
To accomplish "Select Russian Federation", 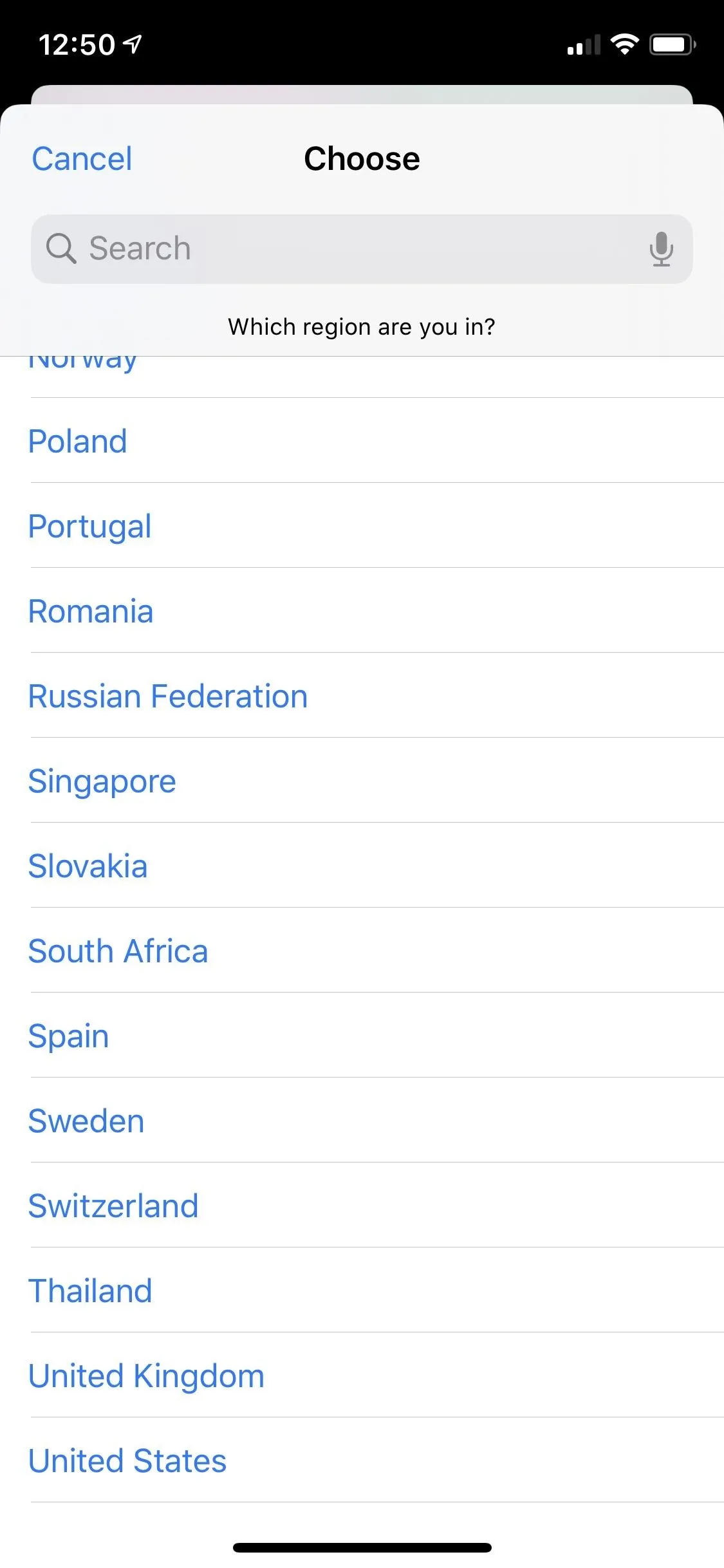I will pyautogui.click(x=362, y=696).
